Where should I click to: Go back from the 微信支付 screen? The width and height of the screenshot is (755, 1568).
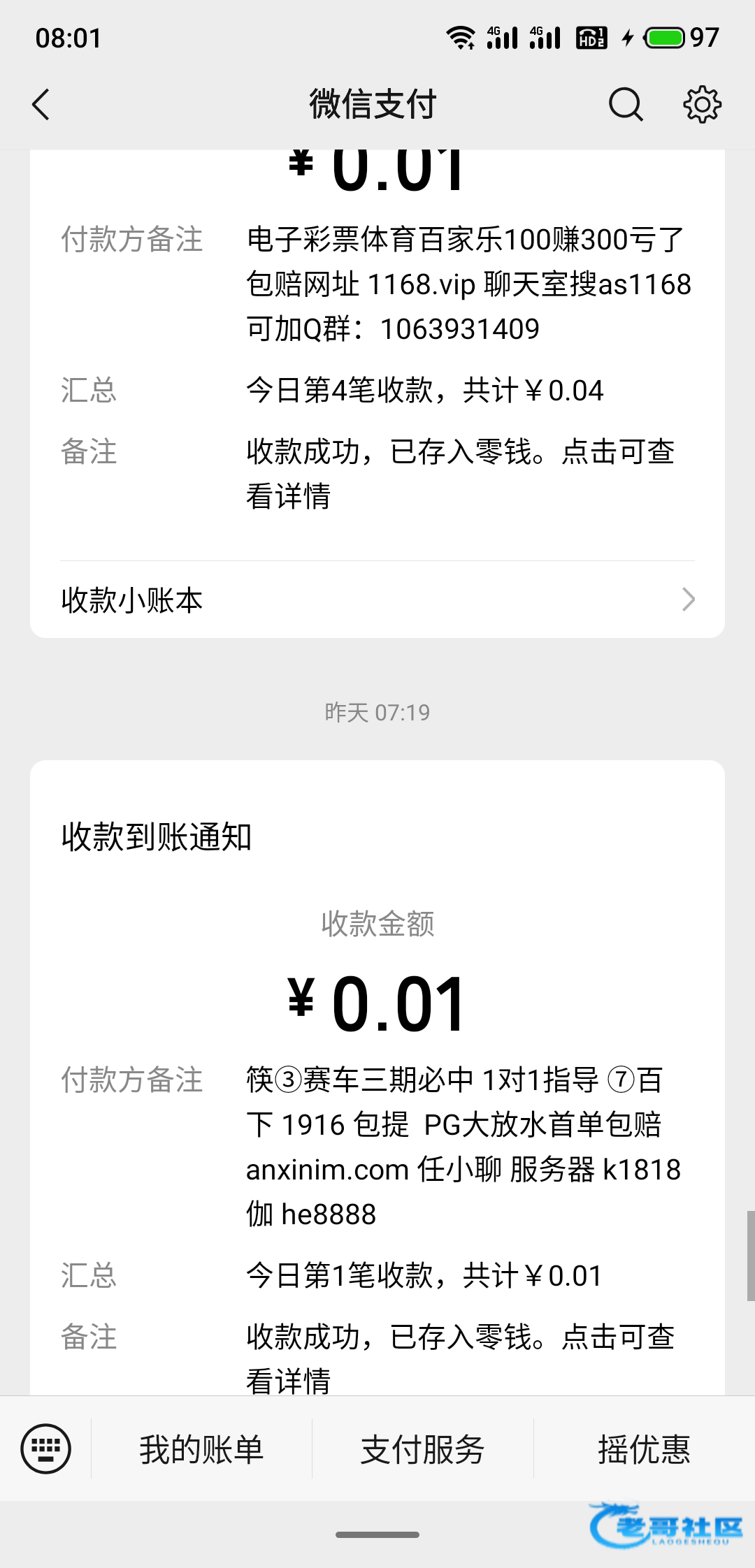tap(41, 105)
